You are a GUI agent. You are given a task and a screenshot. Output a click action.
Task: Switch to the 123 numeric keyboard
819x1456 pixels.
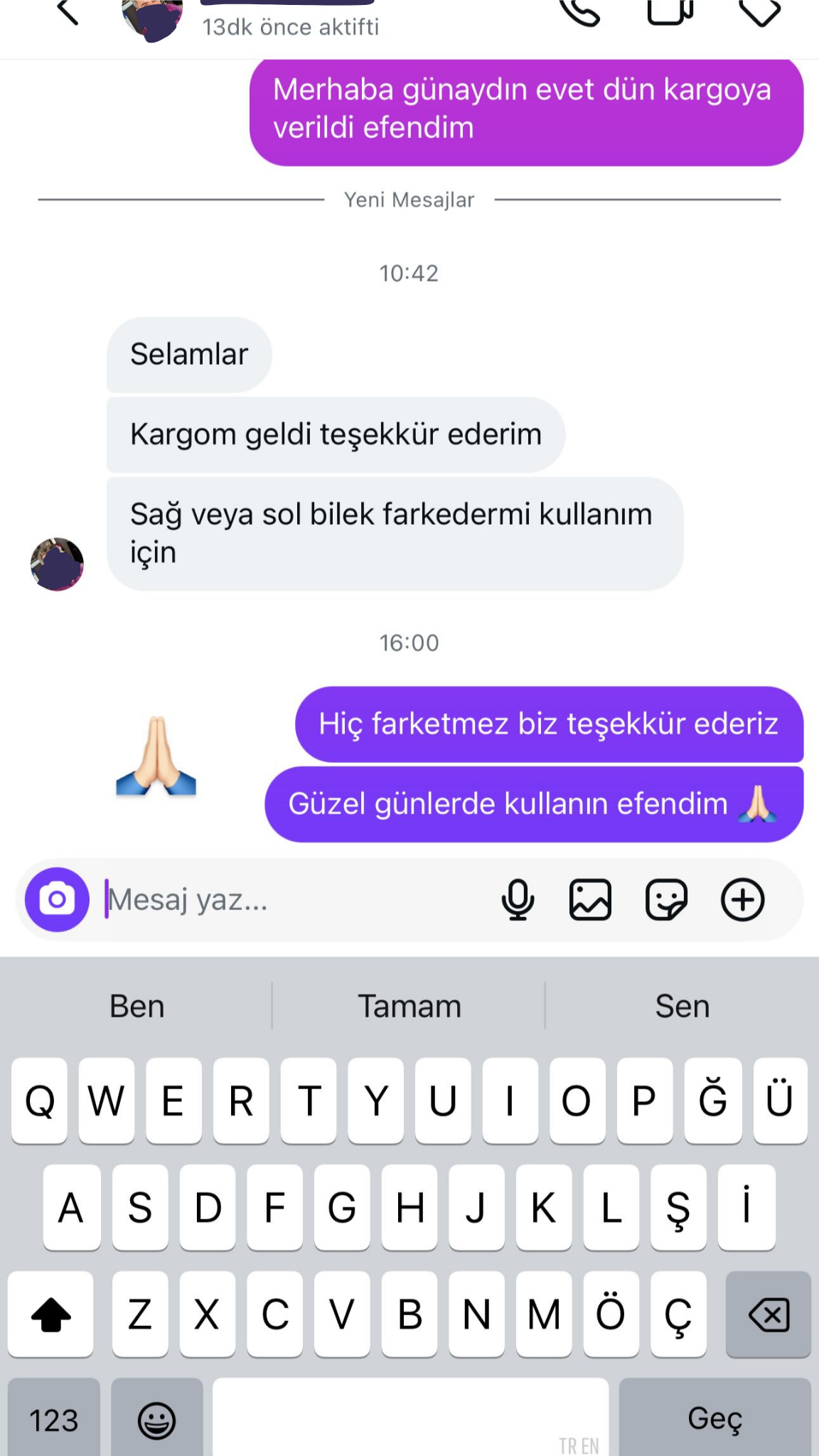(53, 1419)
